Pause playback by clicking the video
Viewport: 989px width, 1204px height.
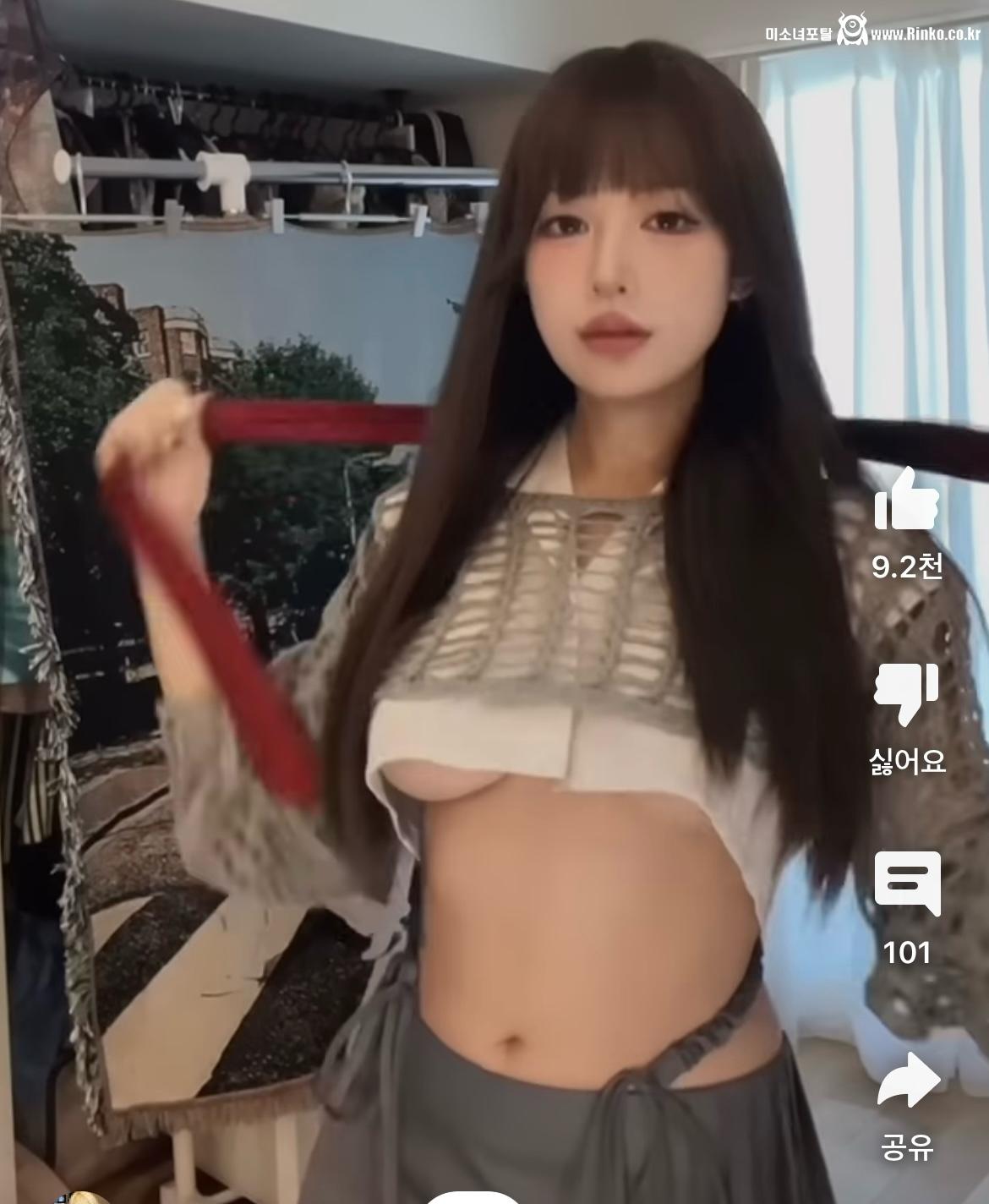coord(423,592)
